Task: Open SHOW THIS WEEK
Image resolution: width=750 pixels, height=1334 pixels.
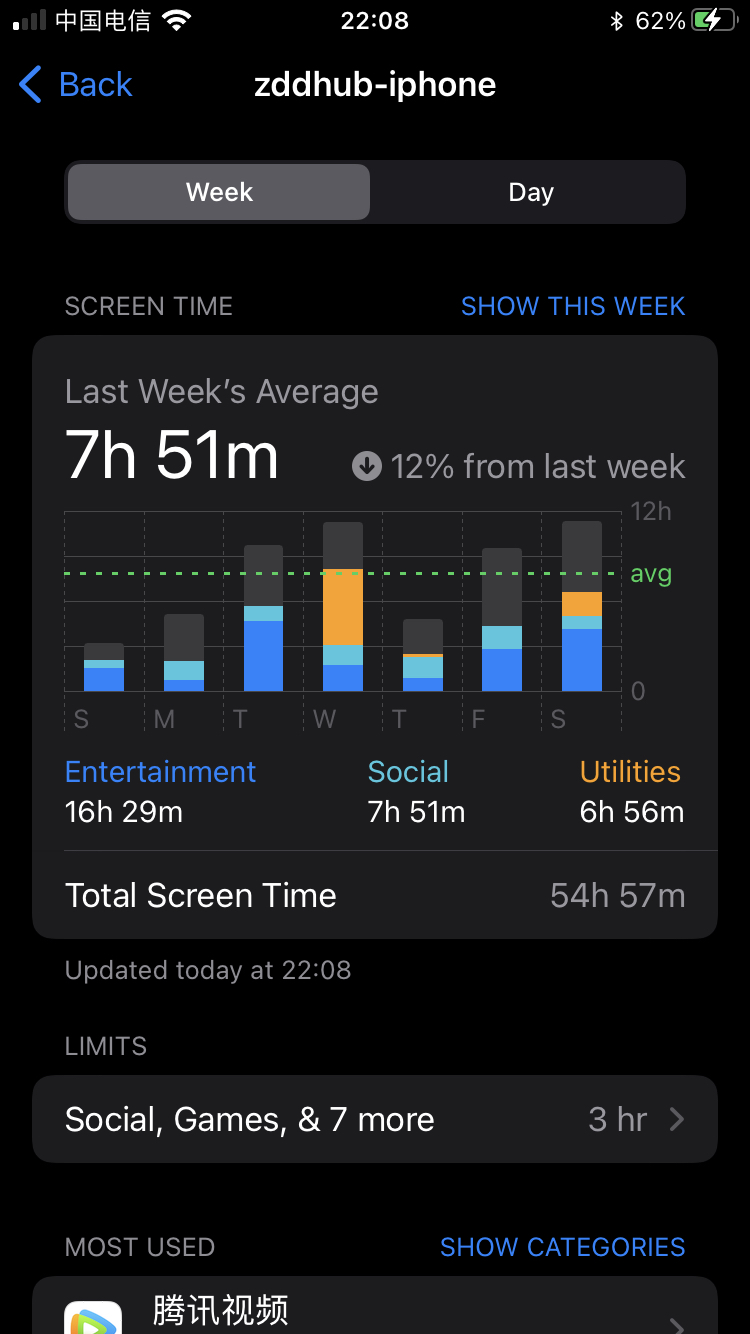Action: (x=572, y=306)
